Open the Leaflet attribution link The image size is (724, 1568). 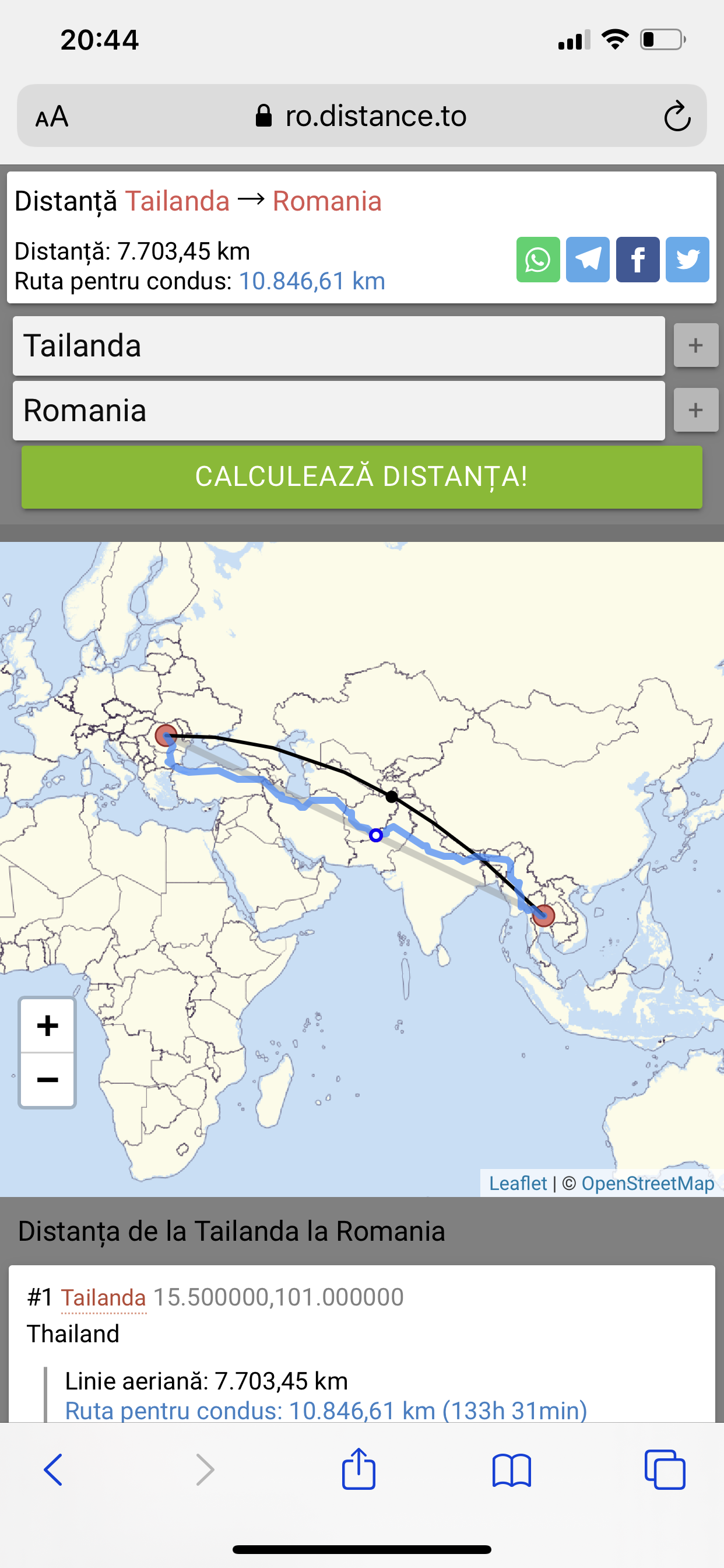tap(518, 1184)
